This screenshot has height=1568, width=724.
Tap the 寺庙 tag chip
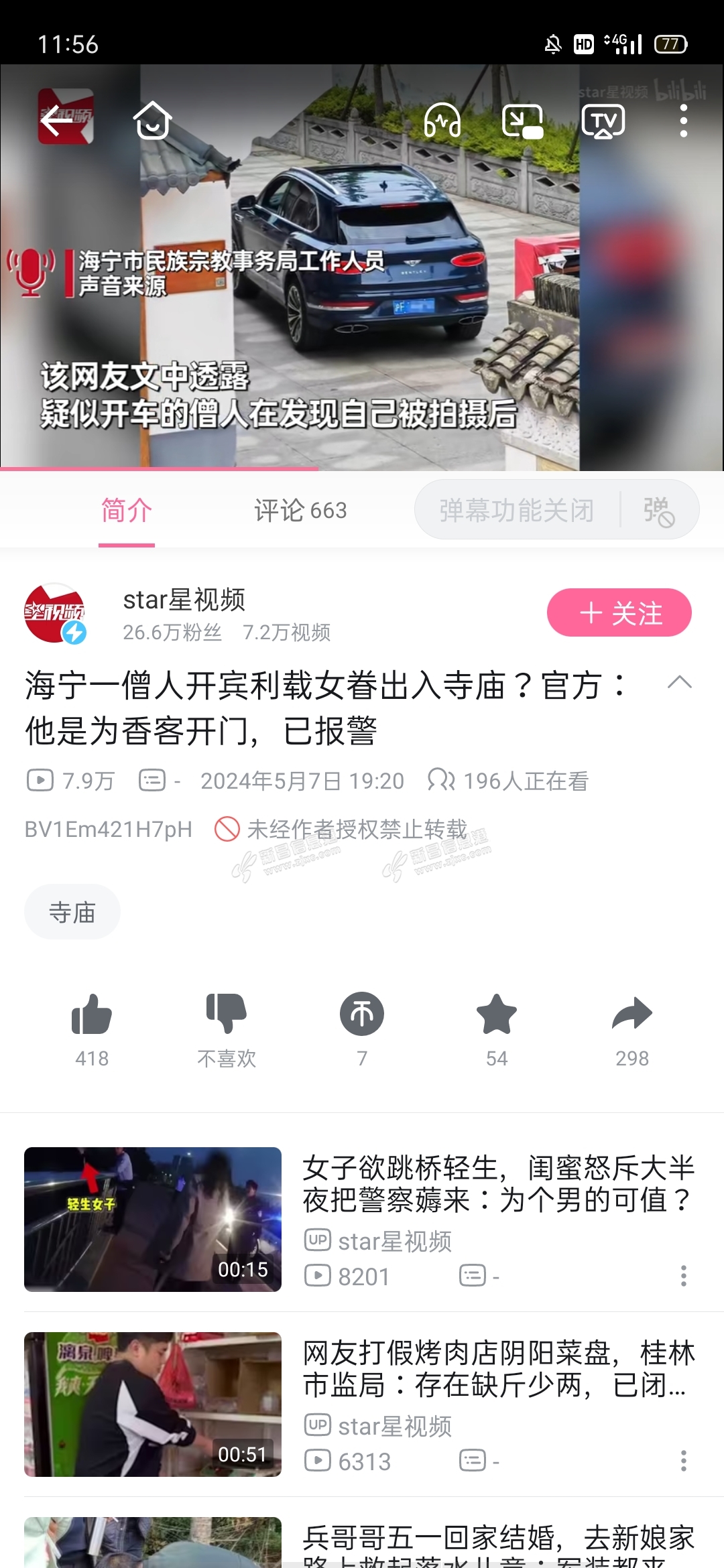[72, 912]
